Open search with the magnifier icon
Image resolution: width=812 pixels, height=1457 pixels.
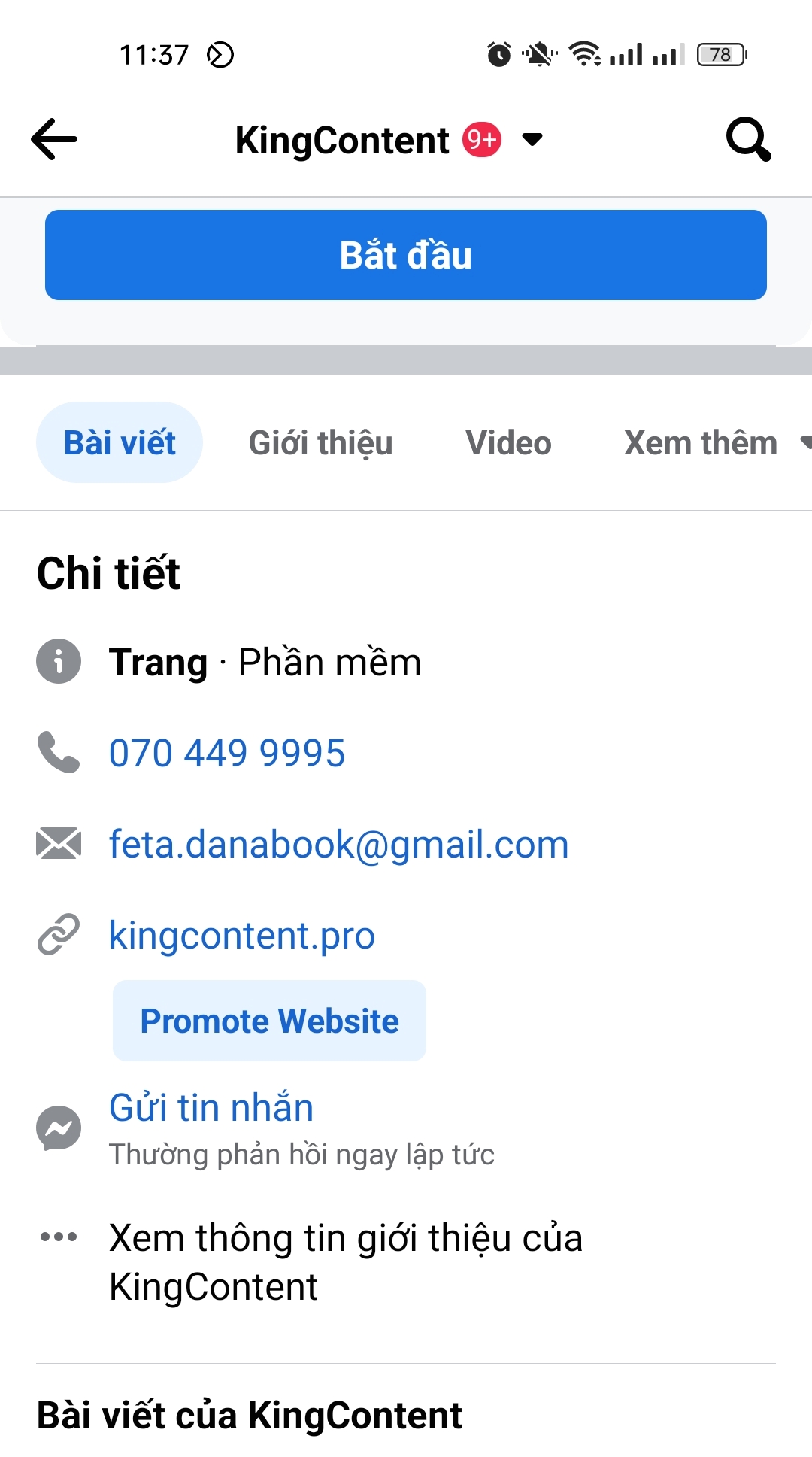(x=747, y=139)
